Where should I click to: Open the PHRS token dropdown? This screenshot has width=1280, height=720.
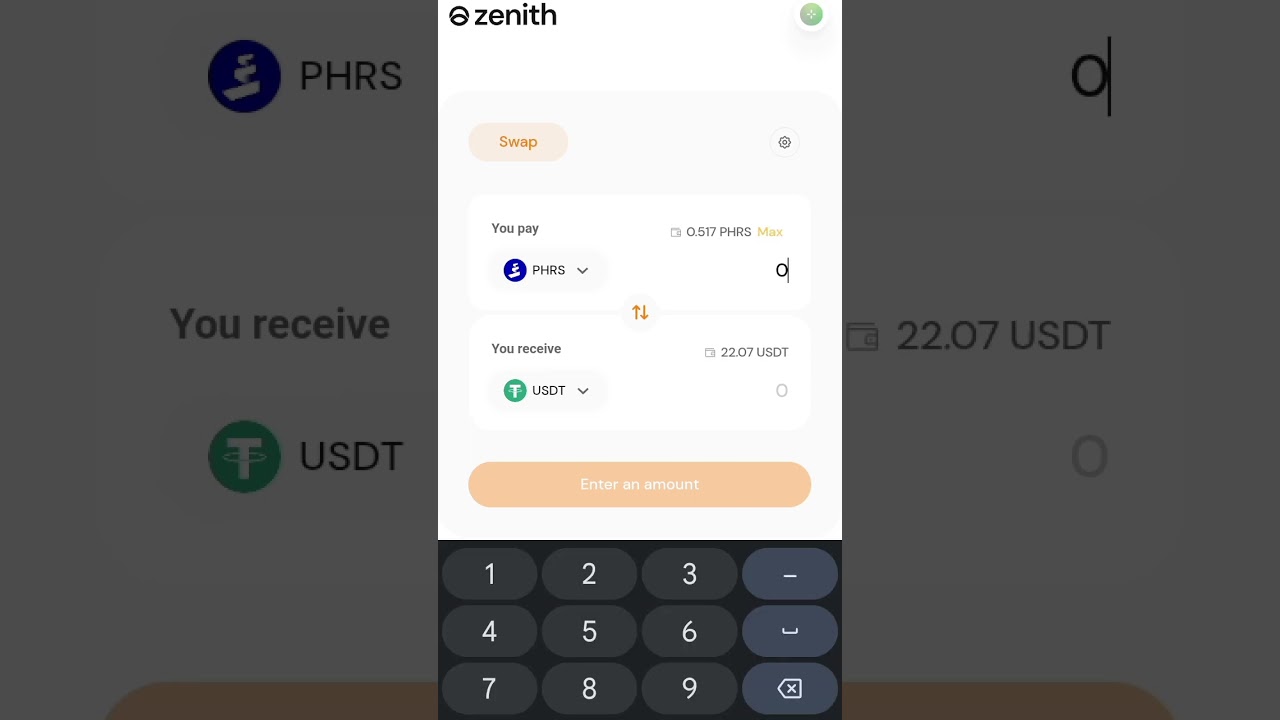click(547, 270)
